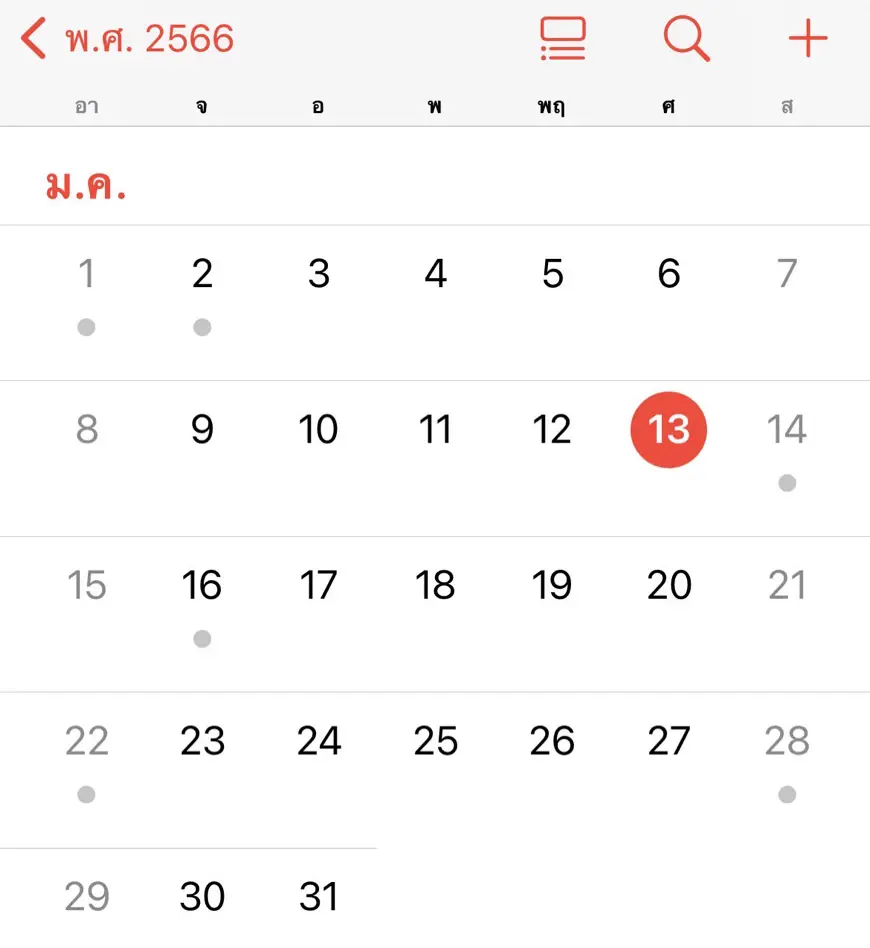Image resolution: width=870 pixels, height=948 pixels.
Task: Open Sunday January 22
Action: pos(87,742)
